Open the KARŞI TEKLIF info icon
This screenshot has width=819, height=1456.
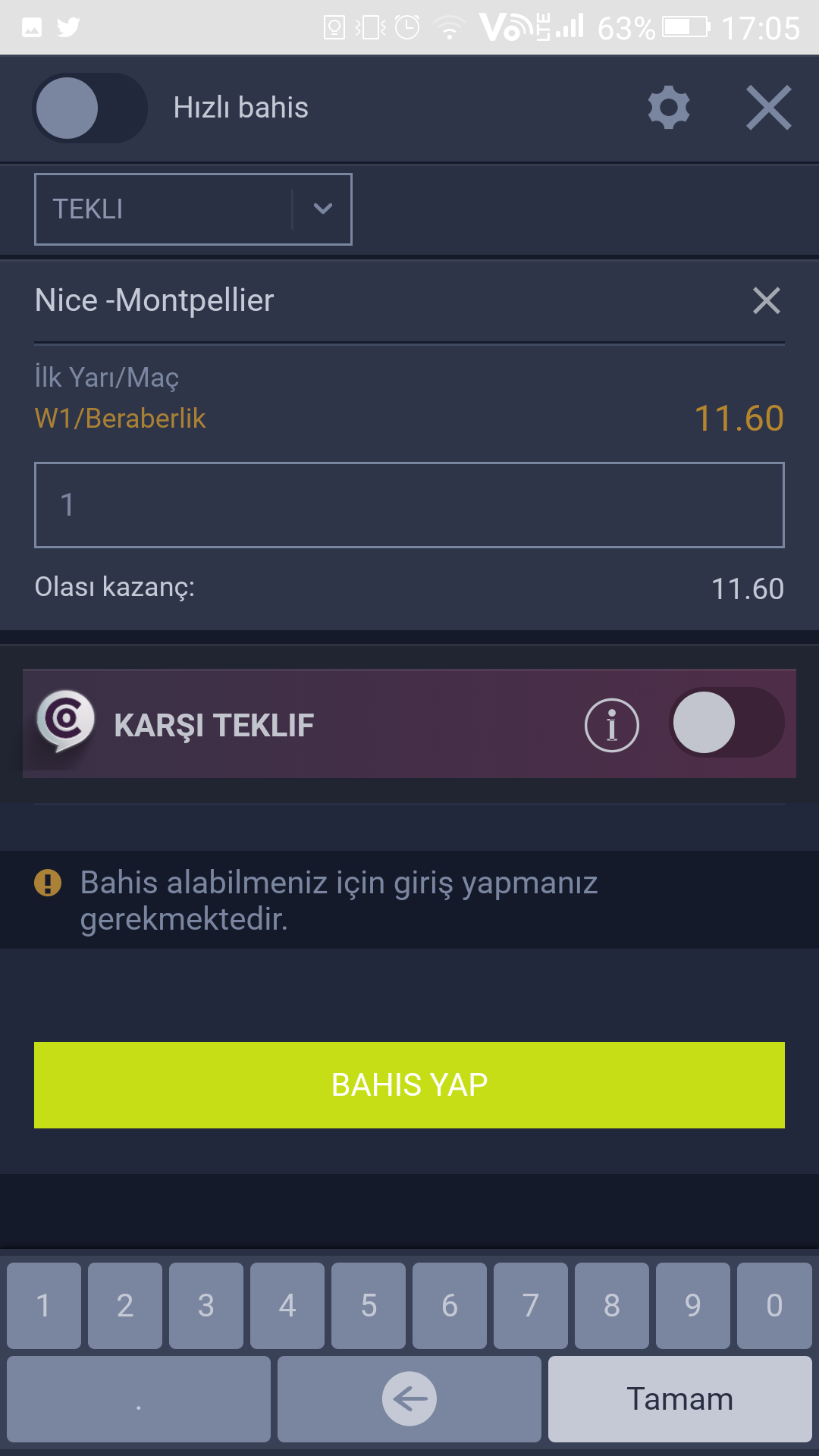612,725
